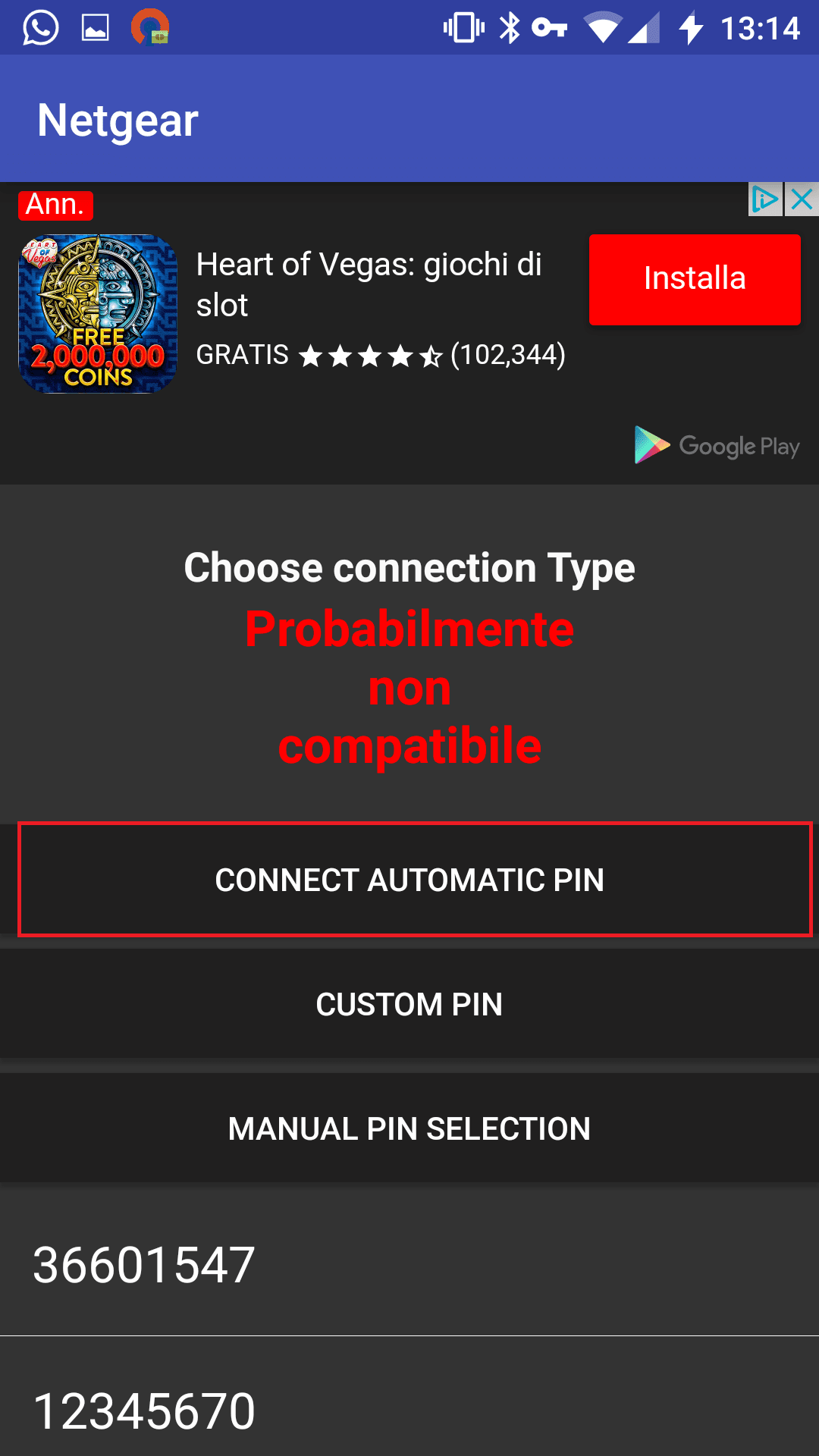Open the Heart of Vegas ad thumbnail
819x1456 pixels.
[x=98, y=313]
